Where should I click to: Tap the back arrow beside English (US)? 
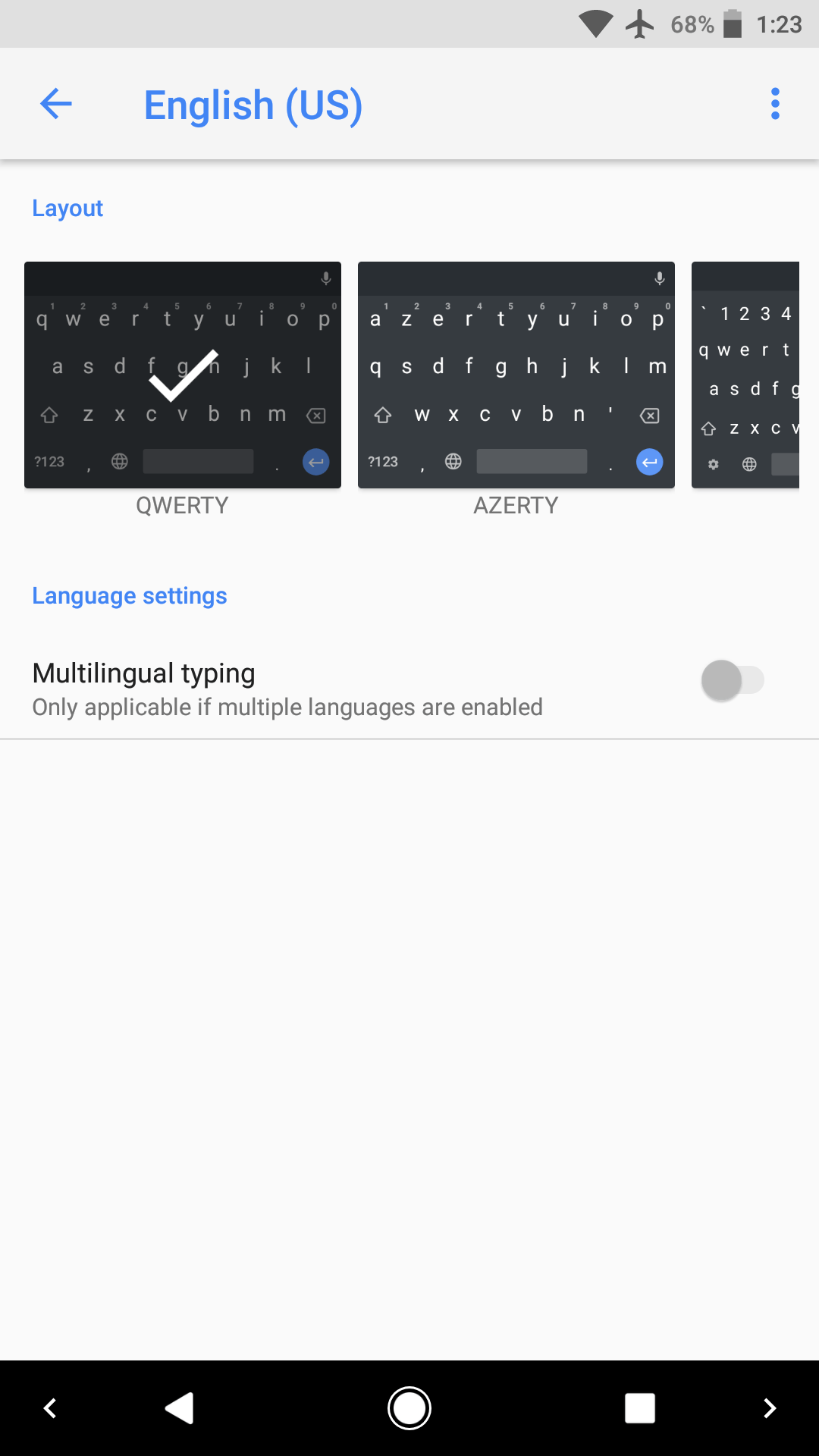(x=55, y=104)
